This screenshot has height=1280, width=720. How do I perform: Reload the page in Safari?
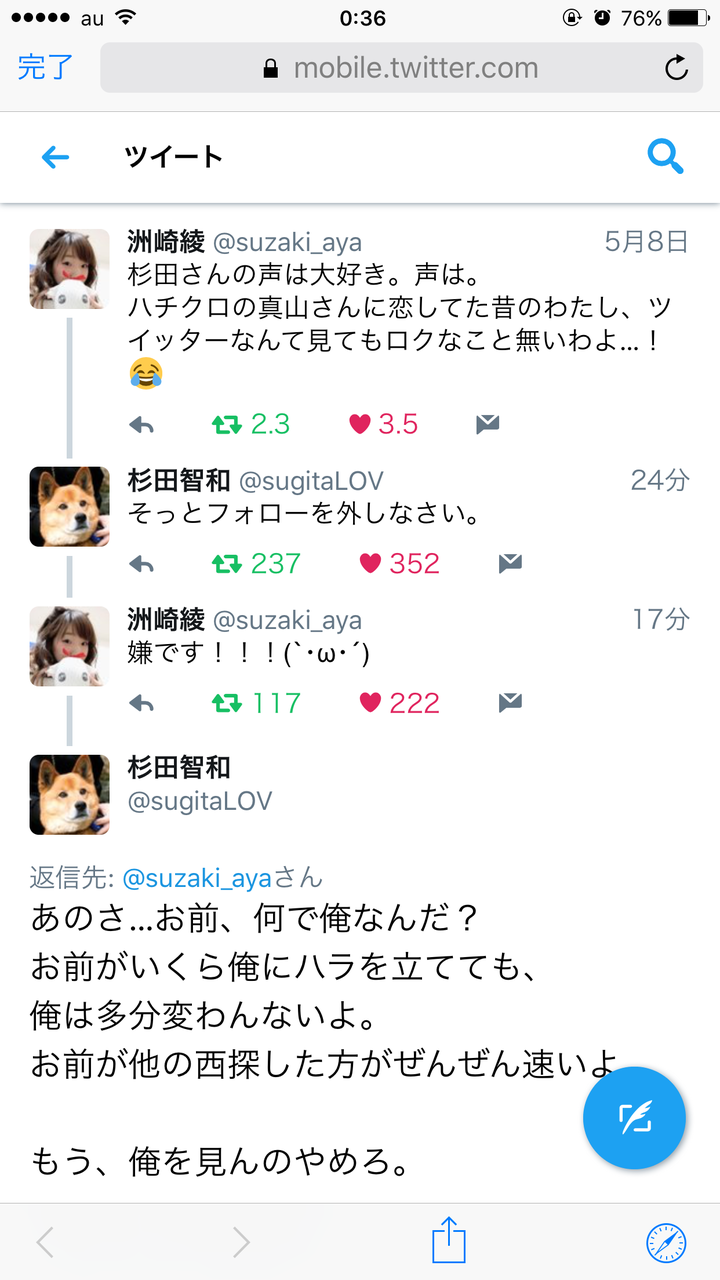pyautogui.click(x=677, y=68)
